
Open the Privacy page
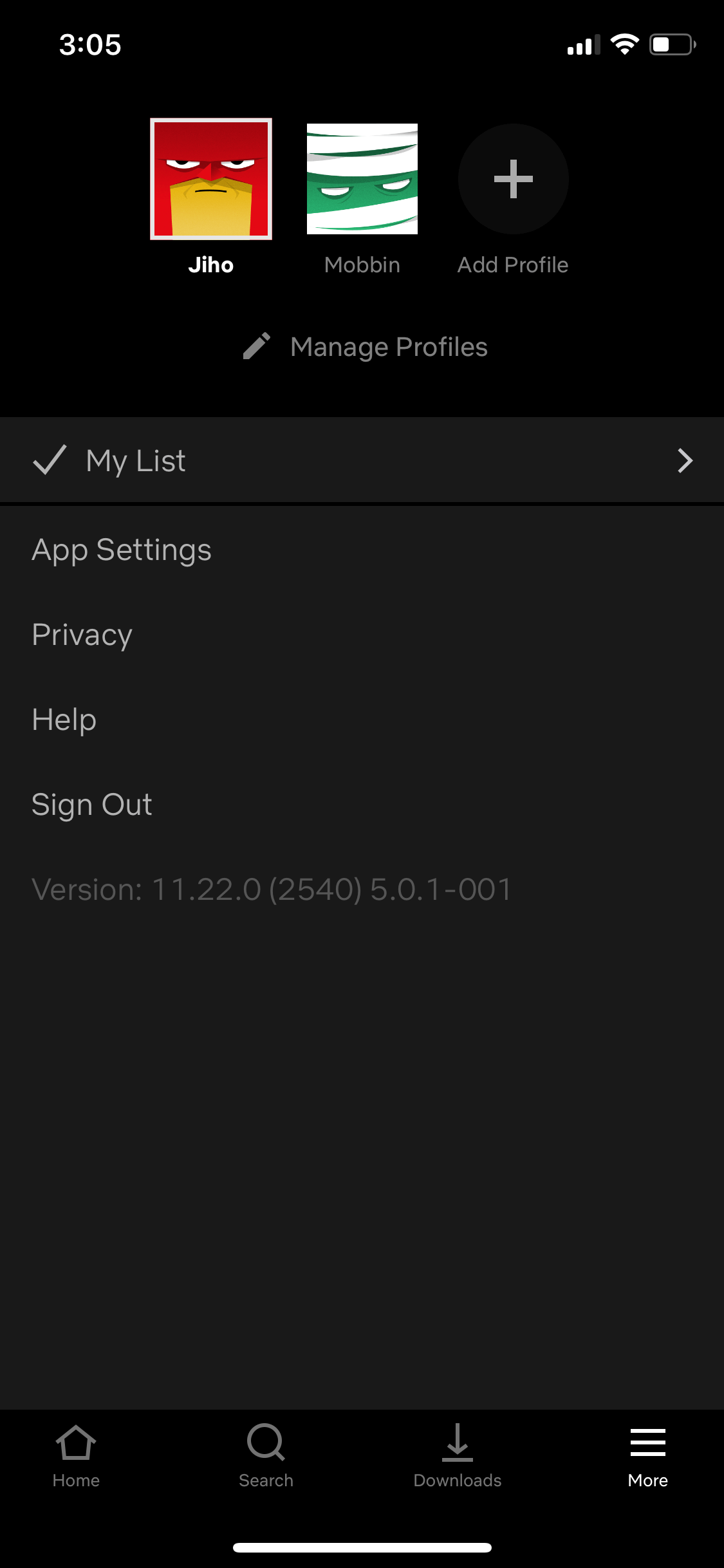[362, 635]
